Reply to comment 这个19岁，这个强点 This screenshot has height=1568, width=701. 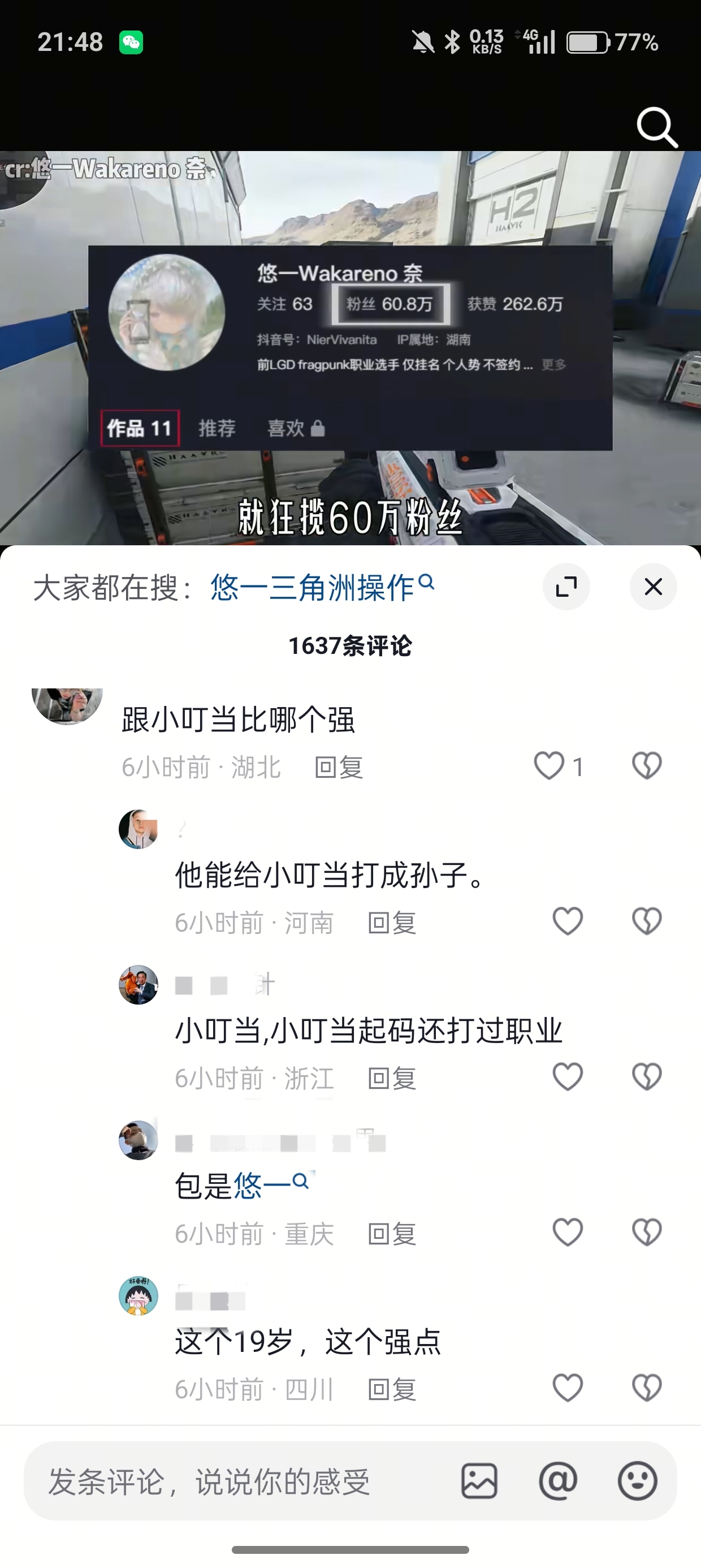[391, 1390]
